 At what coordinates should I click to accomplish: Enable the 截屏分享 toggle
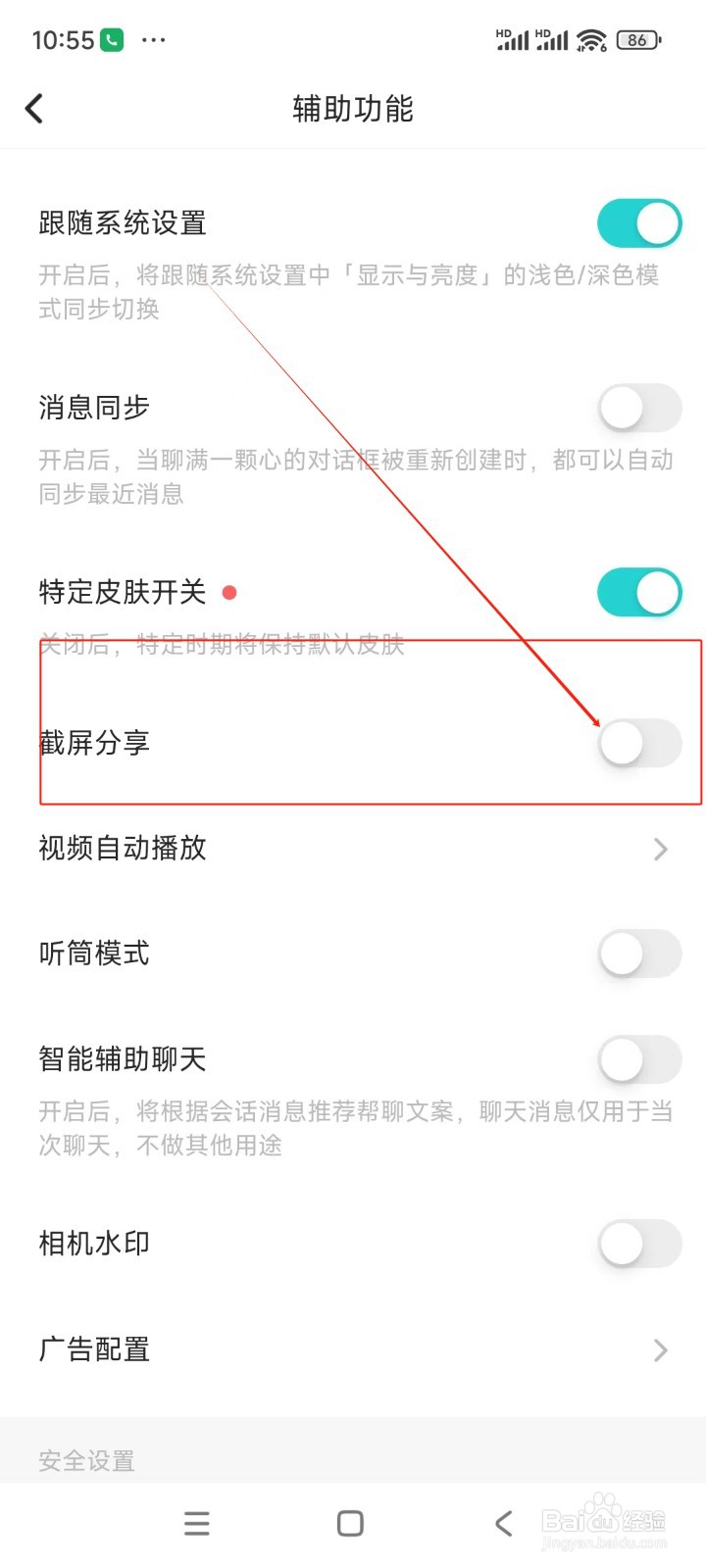(639, 743)
